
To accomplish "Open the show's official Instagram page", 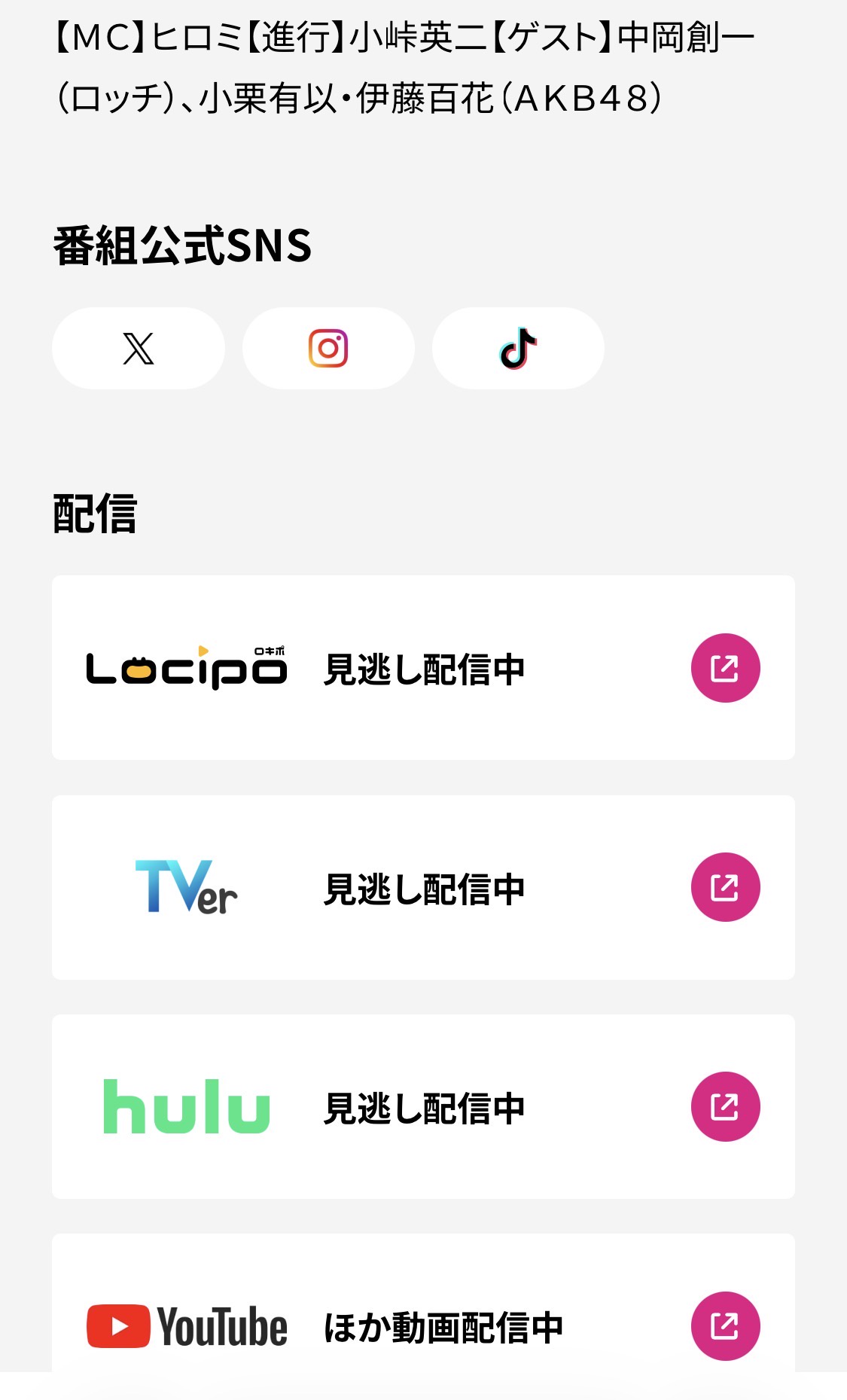I will [x=328, y=349].
